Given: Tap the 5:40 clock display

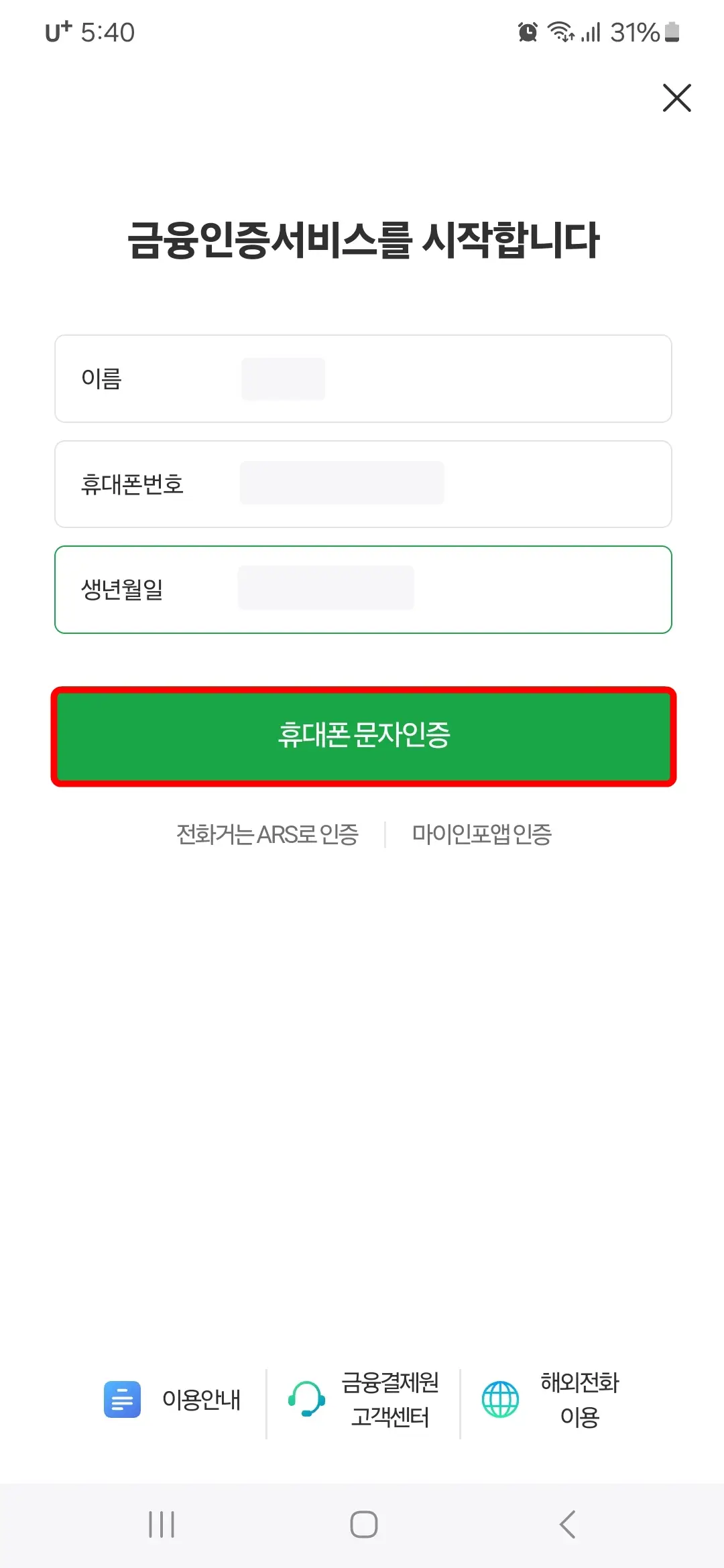Looking at the screenshot, I should [x=109, y=31].
